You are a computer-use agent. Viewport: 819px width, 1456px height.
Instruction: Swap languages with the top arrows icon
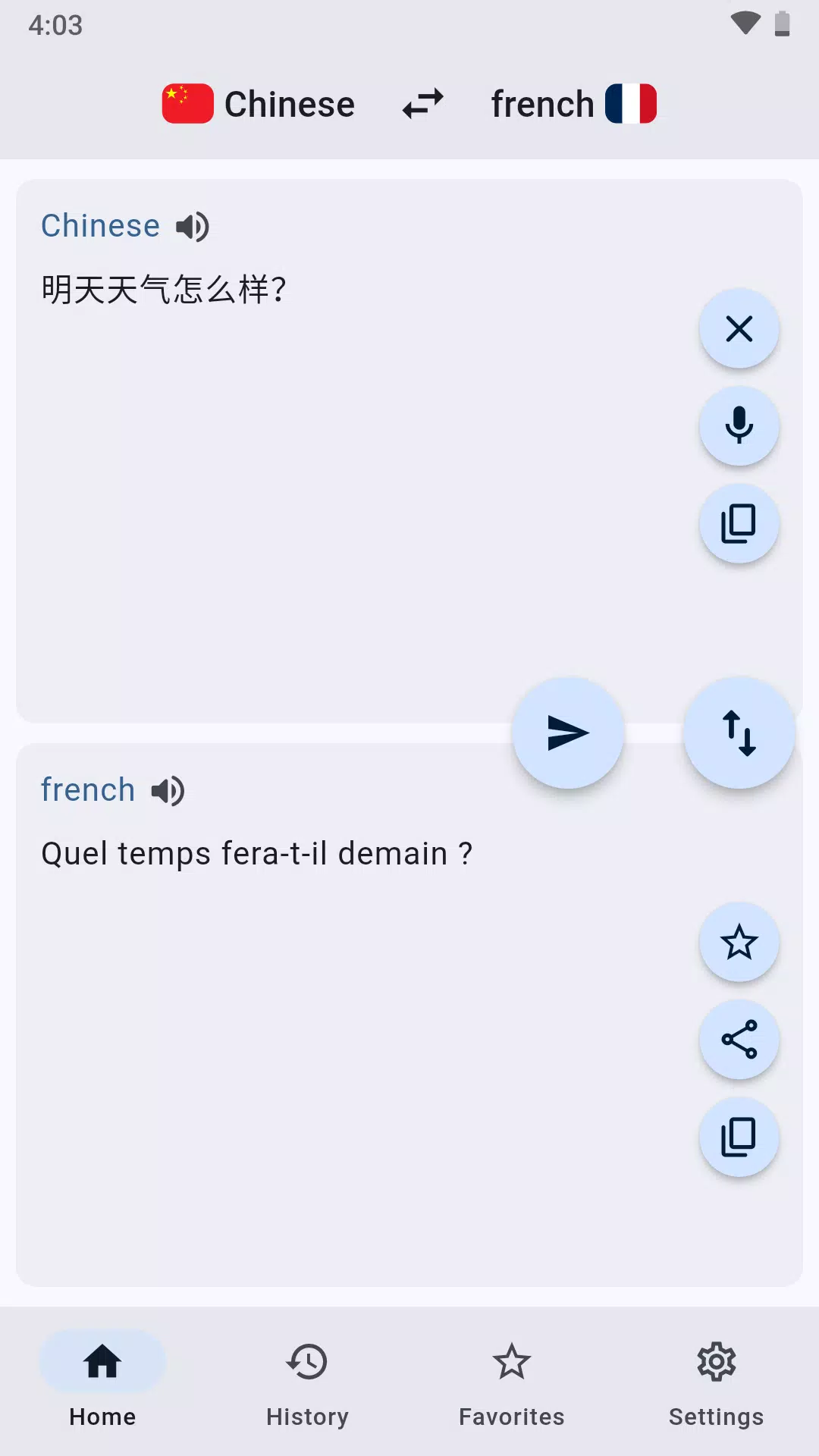(x=422, y=104)
